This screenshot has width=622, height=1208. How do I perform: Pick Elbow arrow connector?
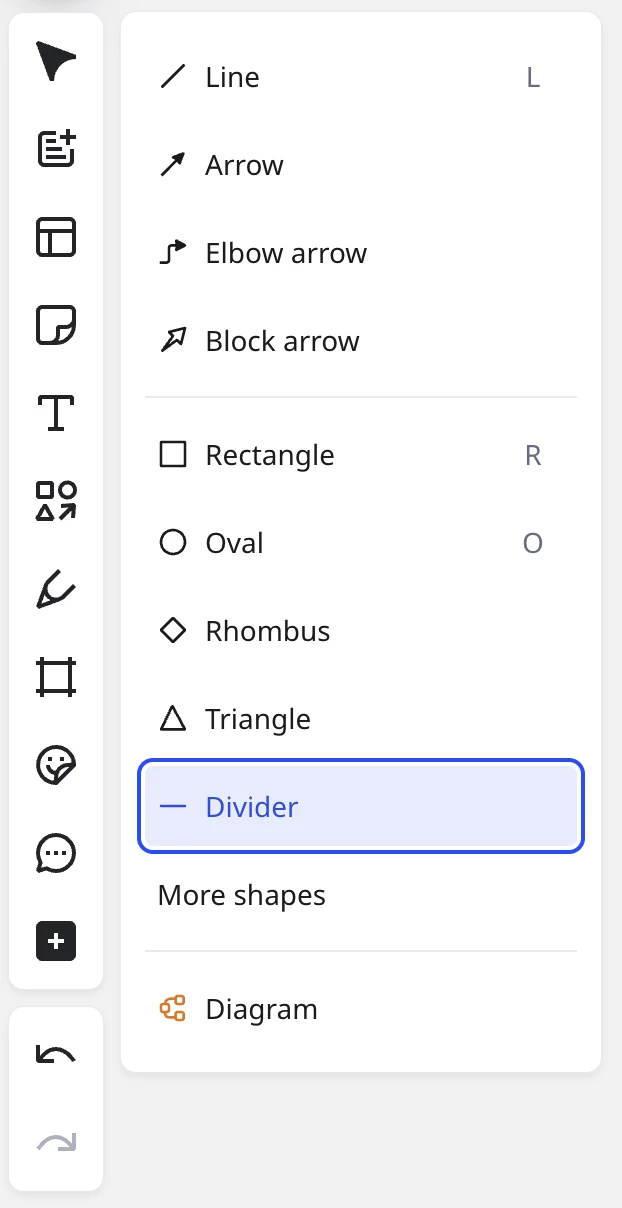[285, 253]
